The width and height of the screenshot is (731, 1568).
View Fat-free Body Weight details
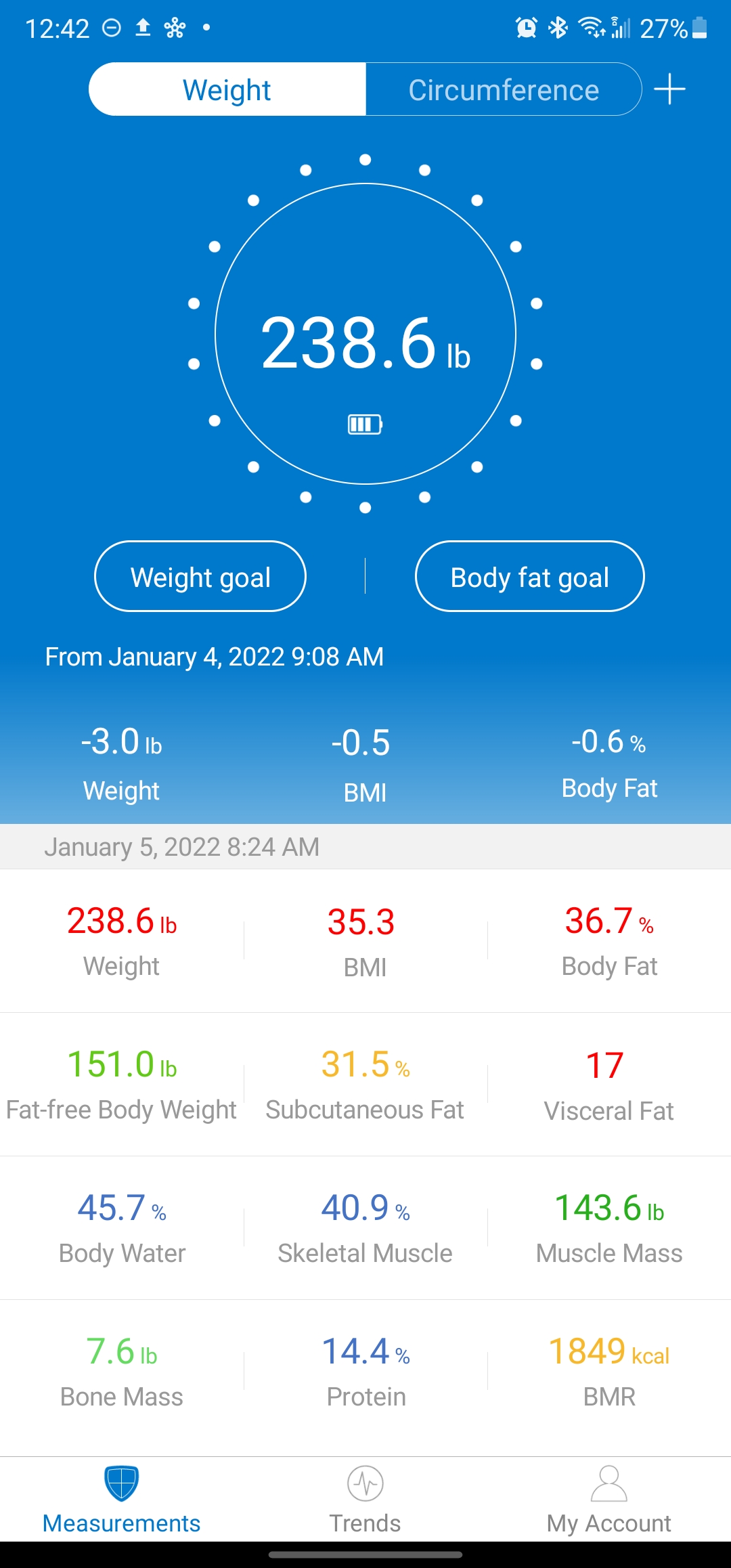[x=122, y=1084]
